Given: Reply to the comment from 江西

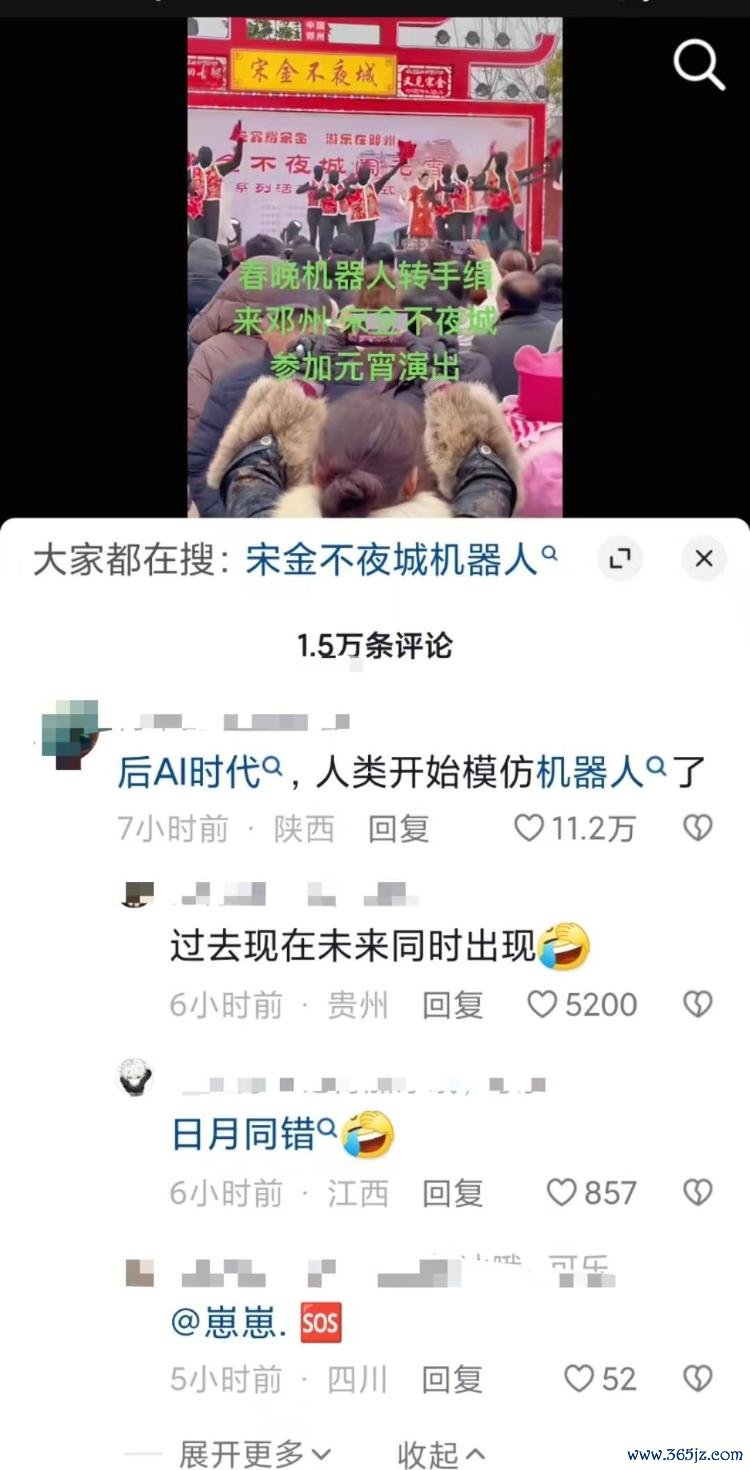Looking at the screenshot, I should click(x=452, y=1192).
